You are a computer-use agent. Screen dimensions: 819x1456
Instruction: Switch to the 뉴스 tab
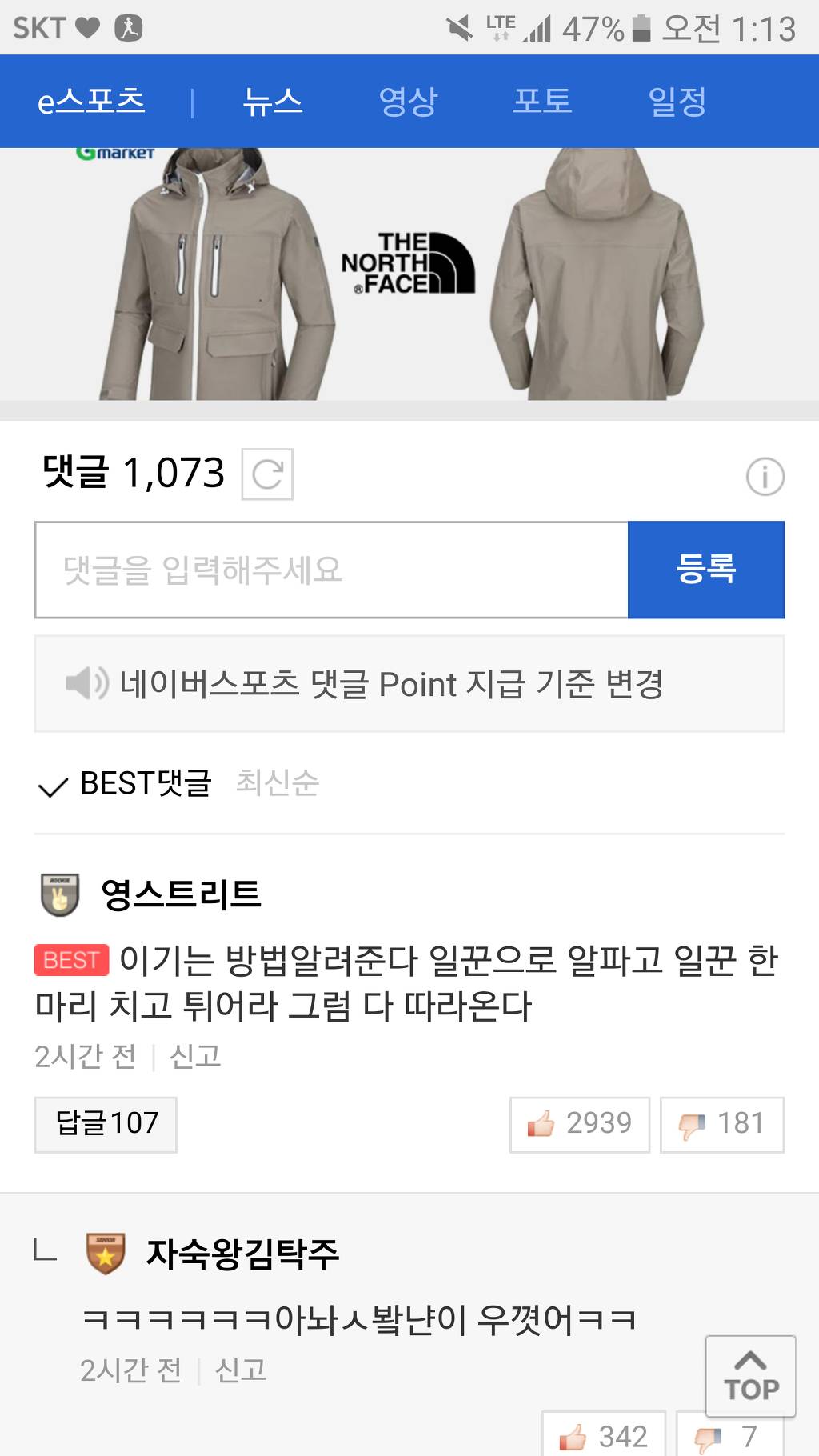(x=272, y=102)
